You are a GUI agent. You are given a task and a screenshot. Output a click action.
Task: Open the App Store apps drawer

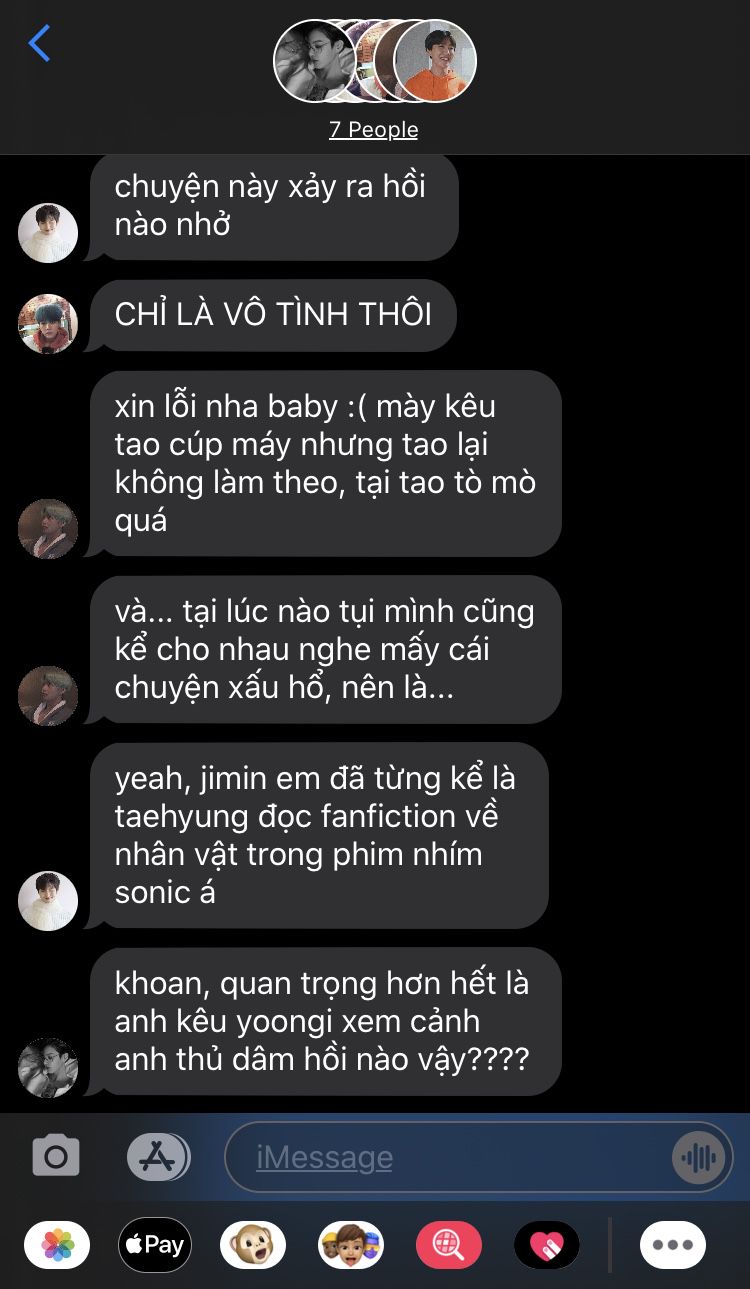point(159,1157)
